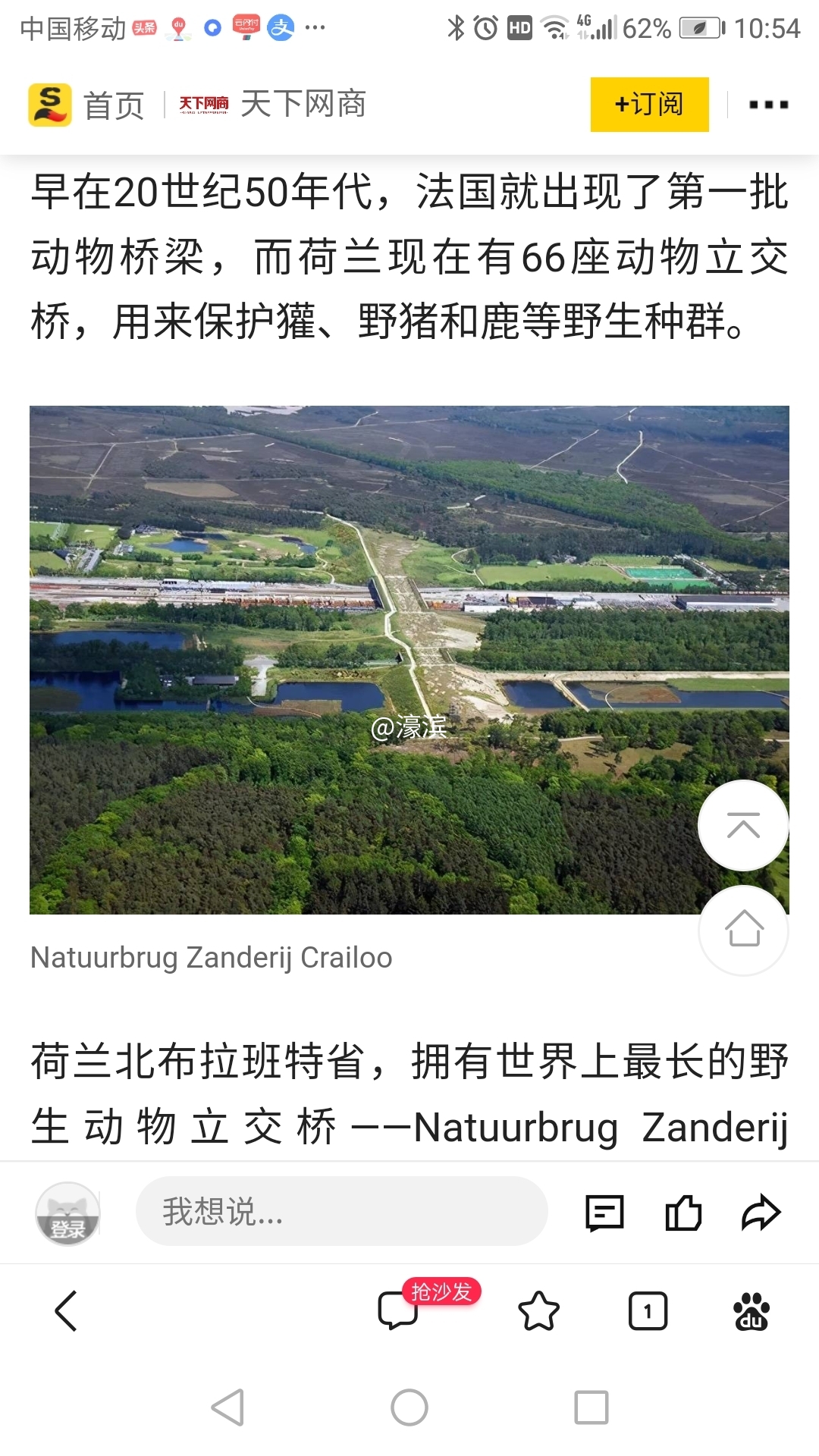The width and height of the screenshot is (819, 1456).
Task: Go to the 首页 home link
Action: point(87,105)
